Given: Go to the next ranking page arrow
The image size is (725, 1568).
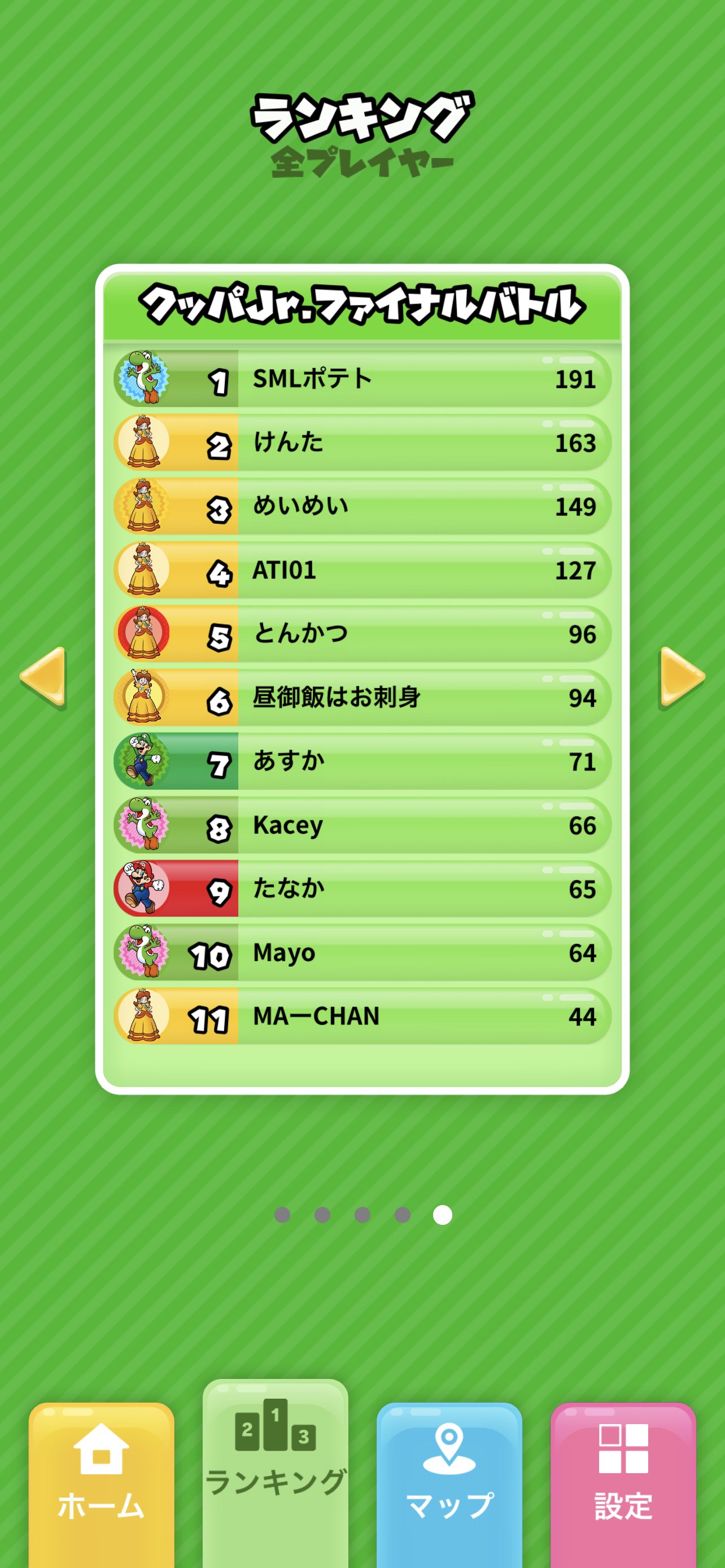Looking at the screenshot, I should point(682,677).
